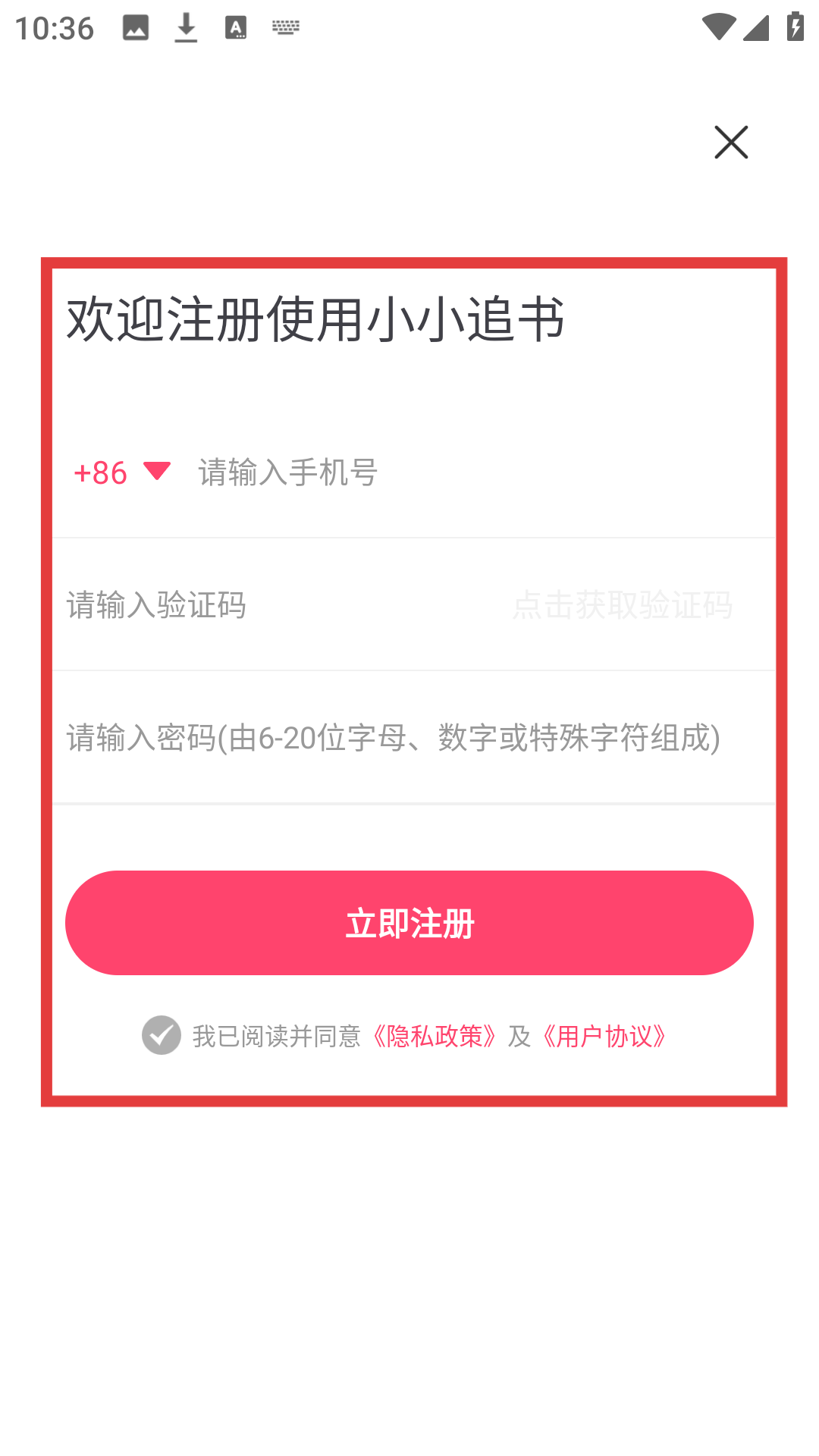Open the 隐私政策 privacy policy link
Screen dimensions: 819x1456
click(435, 1036)
